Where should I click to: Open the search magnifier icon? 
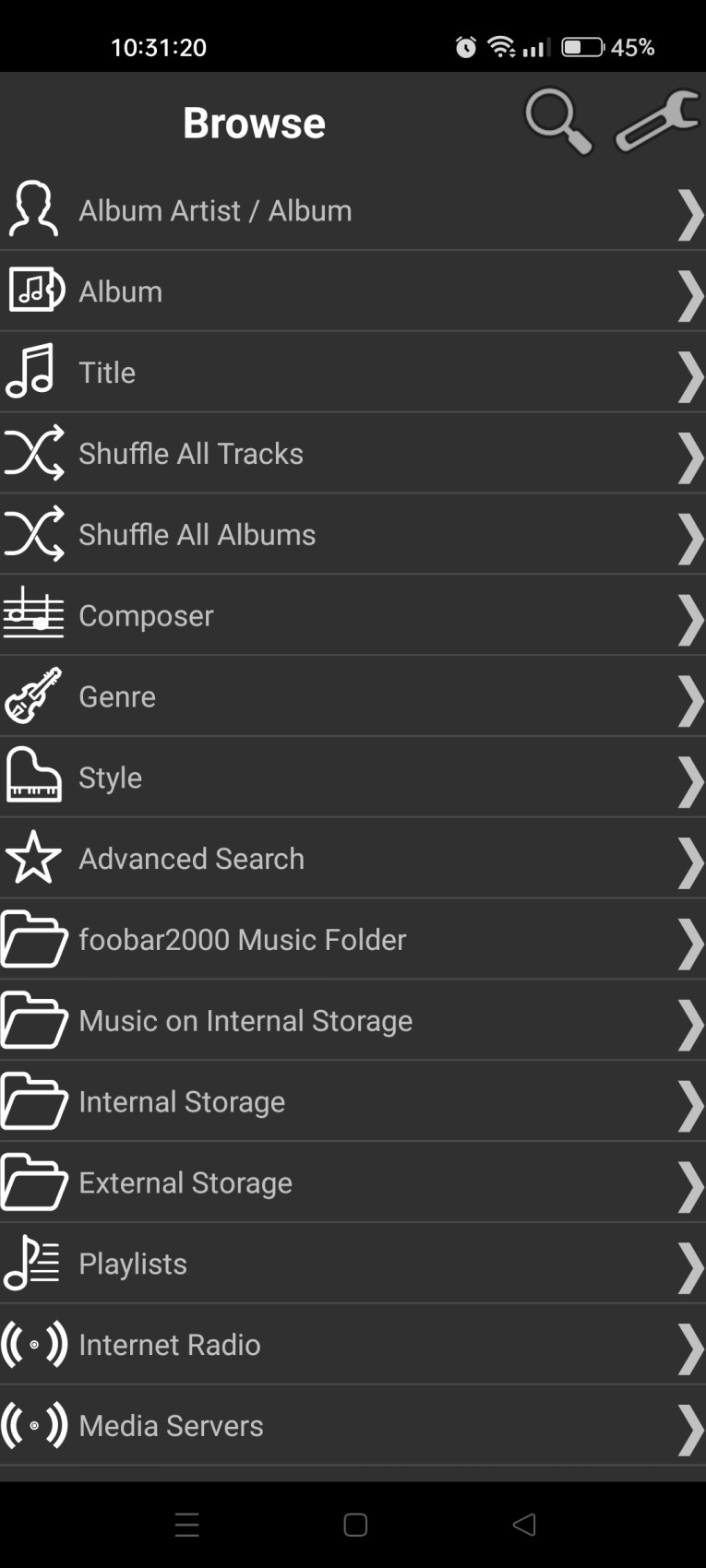(558, 121)
